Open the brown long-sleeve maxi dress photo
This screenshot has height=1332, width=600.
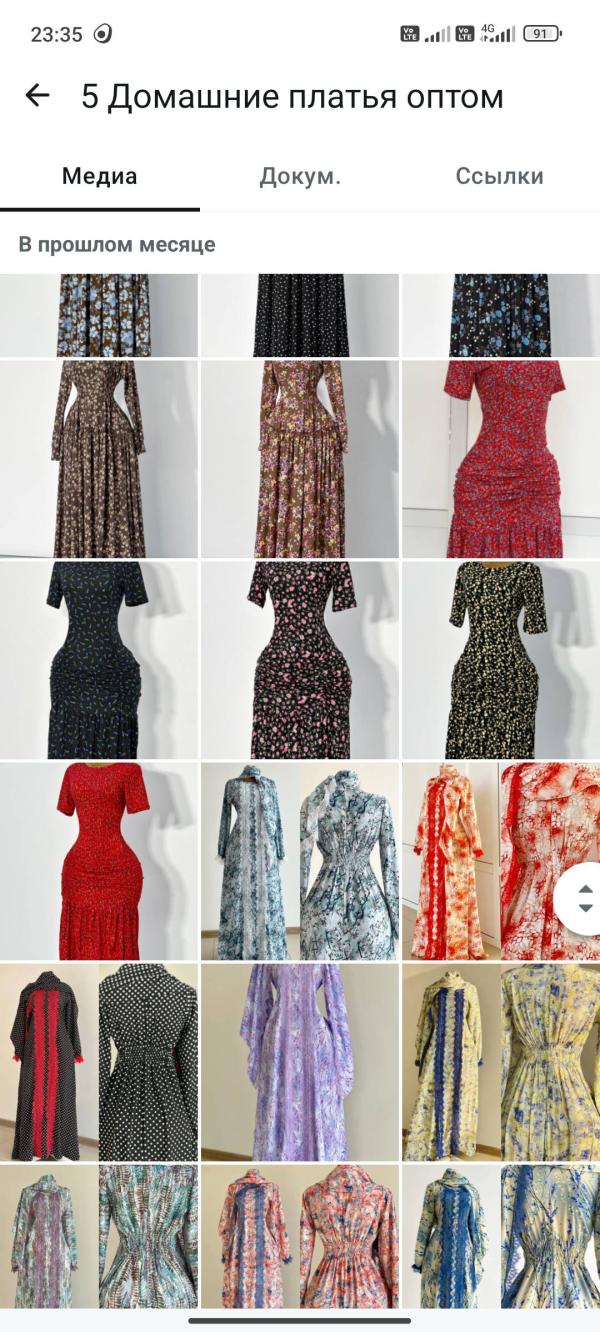pyautogui.click(x=99, y=459)
